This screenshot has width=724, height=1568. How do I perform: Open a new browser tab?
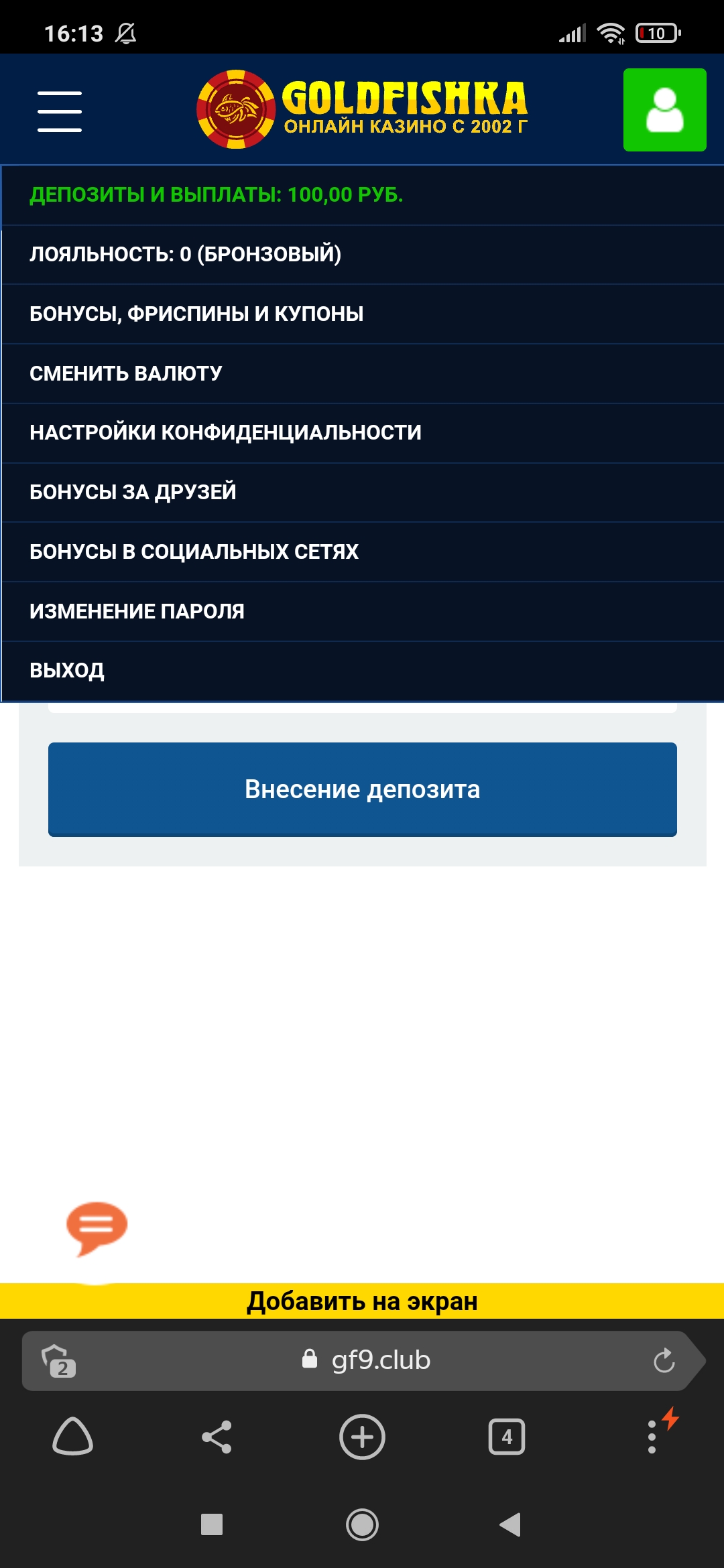[x=362, y=1437]
